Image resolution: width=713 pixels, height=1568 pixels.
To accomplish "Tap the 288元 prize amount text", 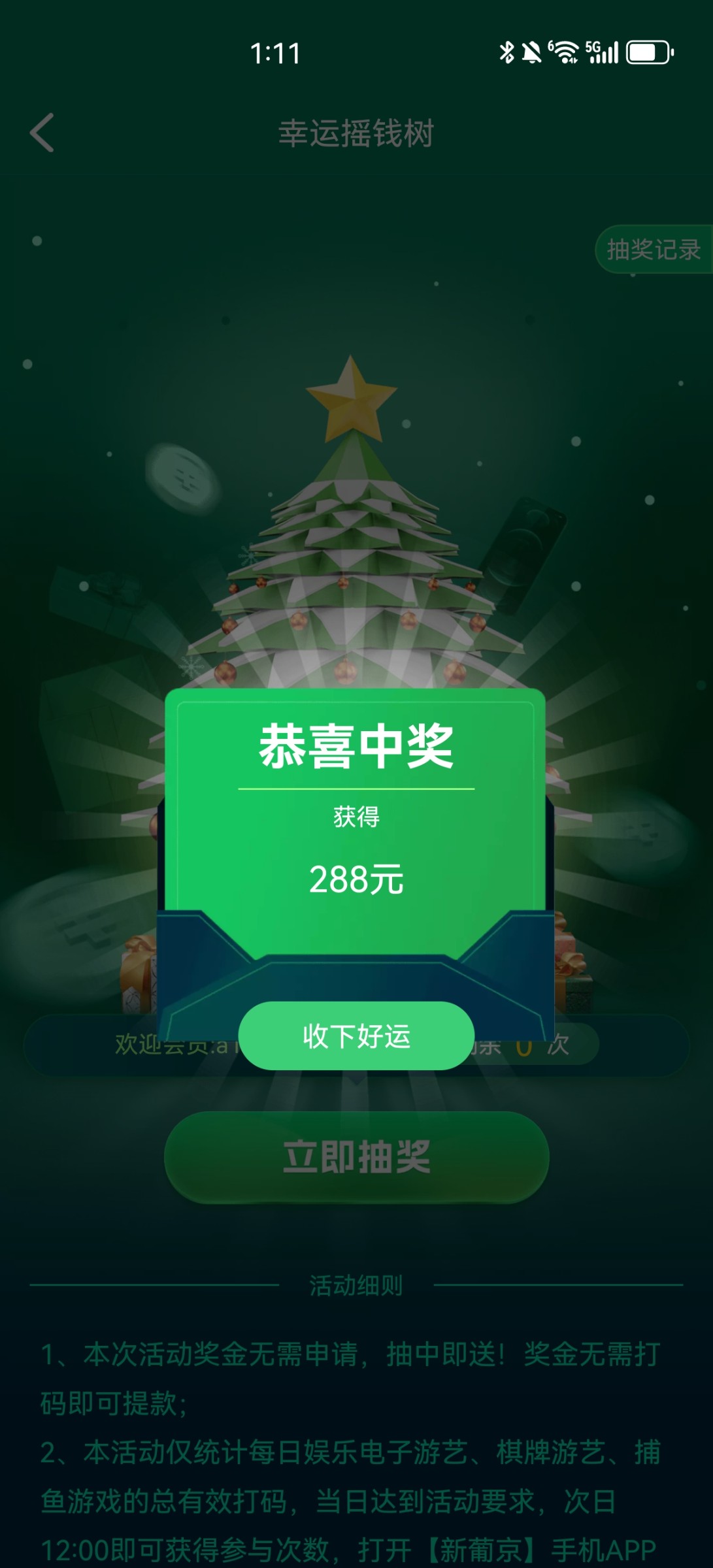I will click(356, 878).
